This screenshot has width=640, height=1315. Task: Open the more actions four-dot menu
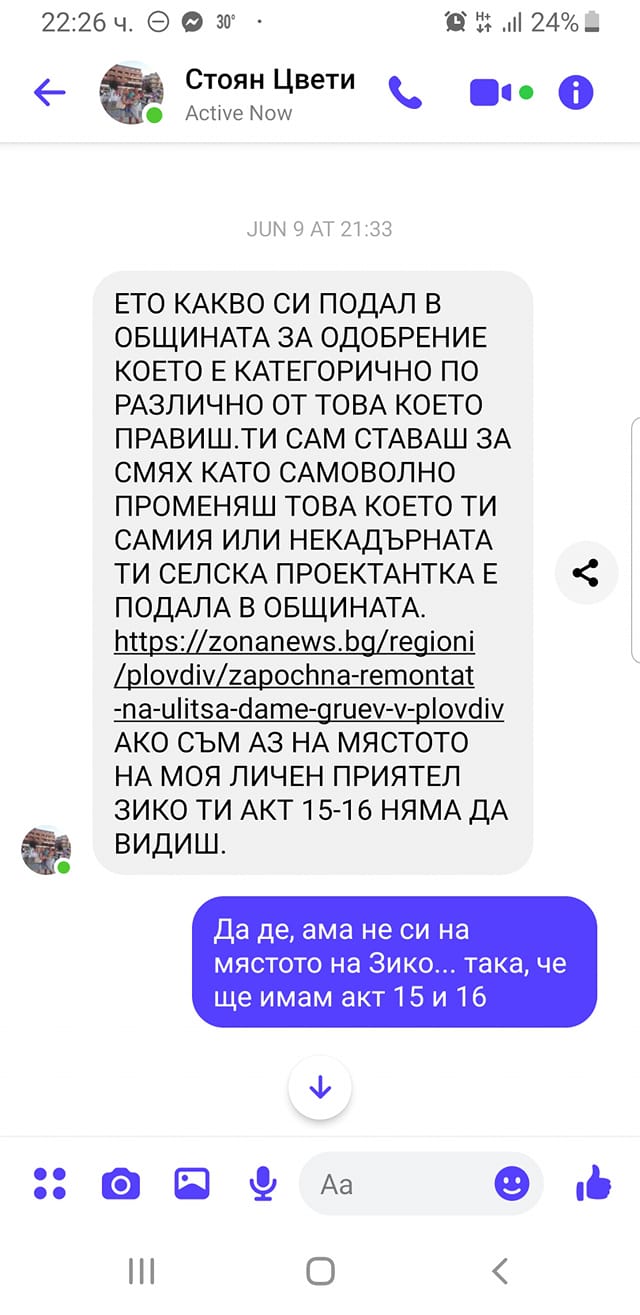tap(50, 1184)
